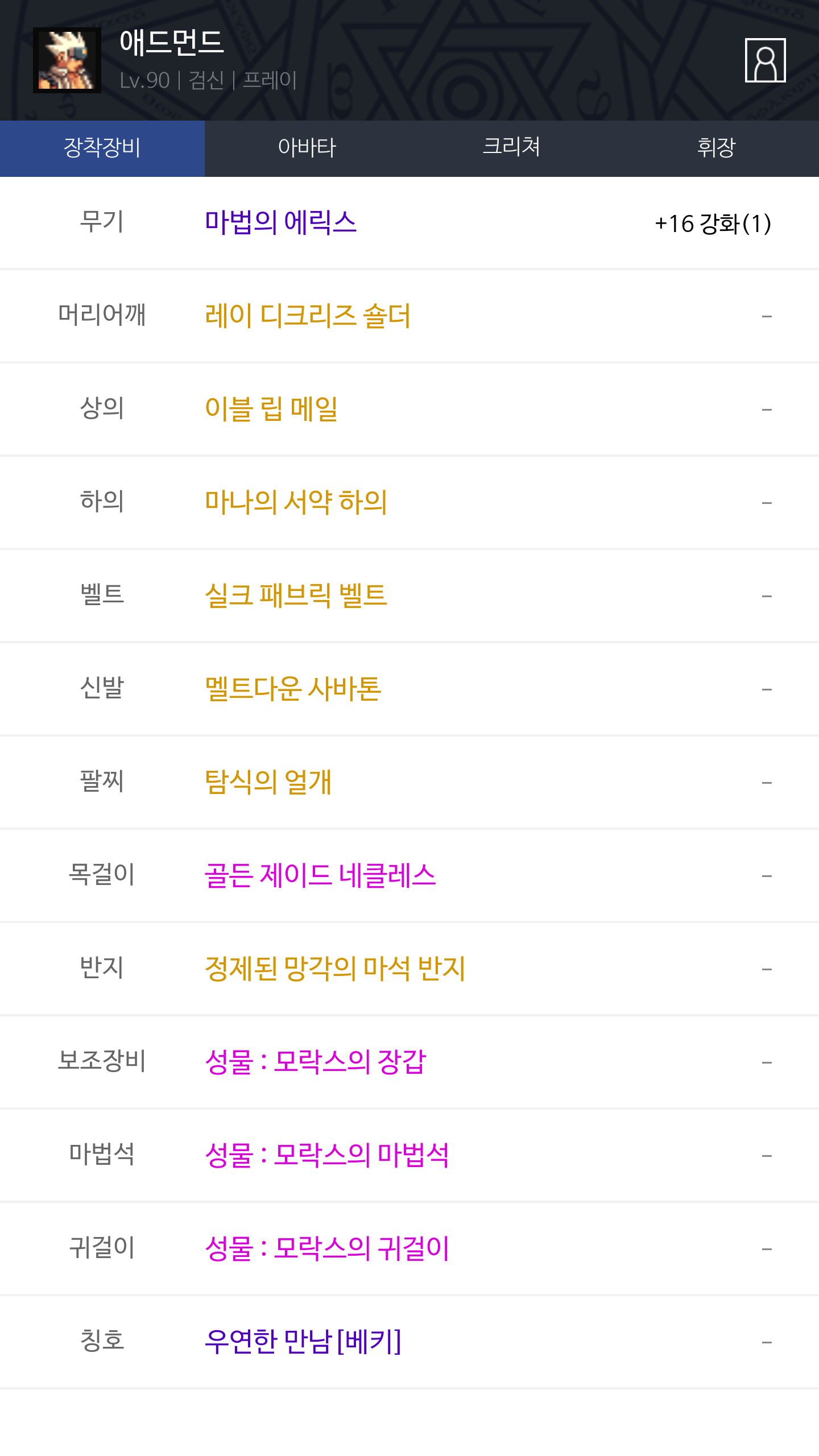Switch to the 크리쳐 tab

(511, 148)
